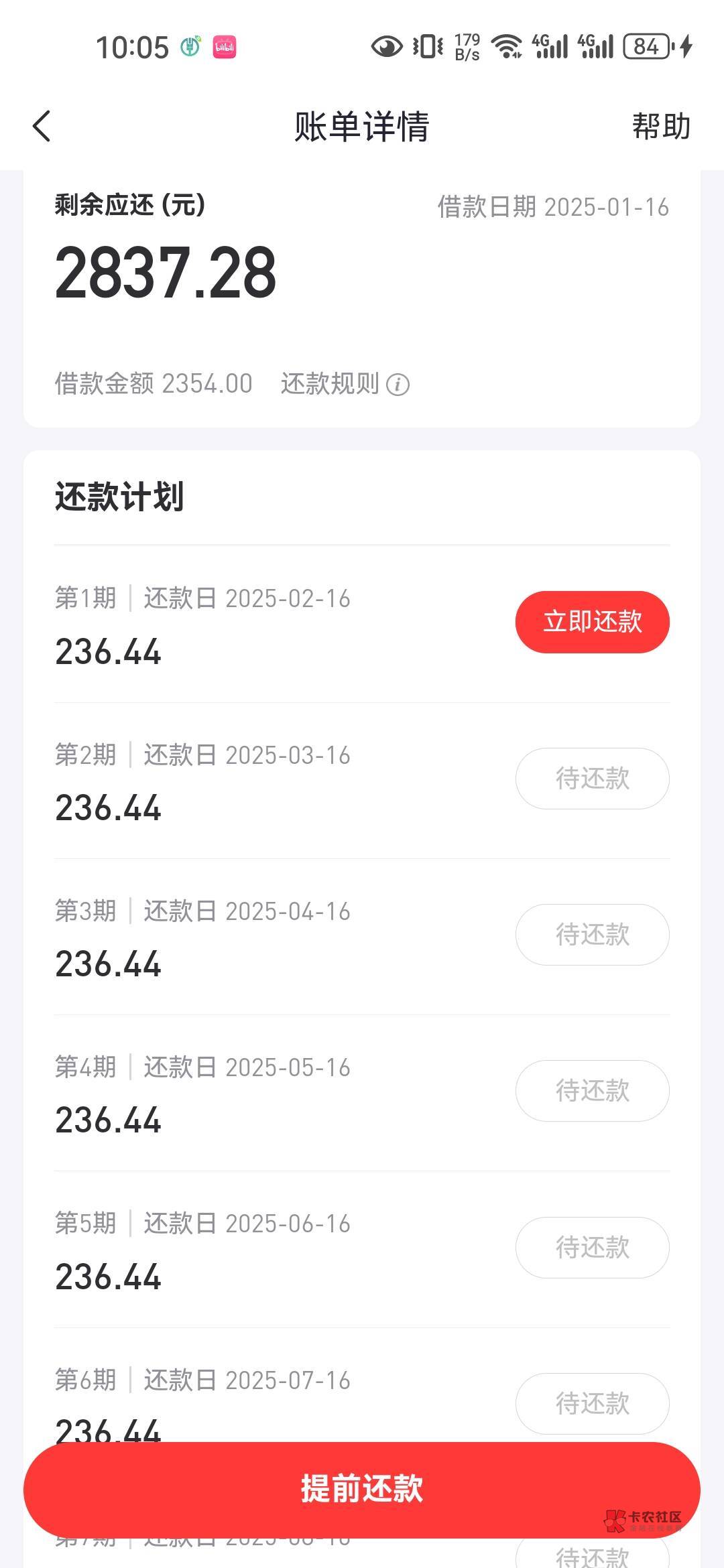
Task: Tap 立即还款 for the first installment
Action: (592, 622)
